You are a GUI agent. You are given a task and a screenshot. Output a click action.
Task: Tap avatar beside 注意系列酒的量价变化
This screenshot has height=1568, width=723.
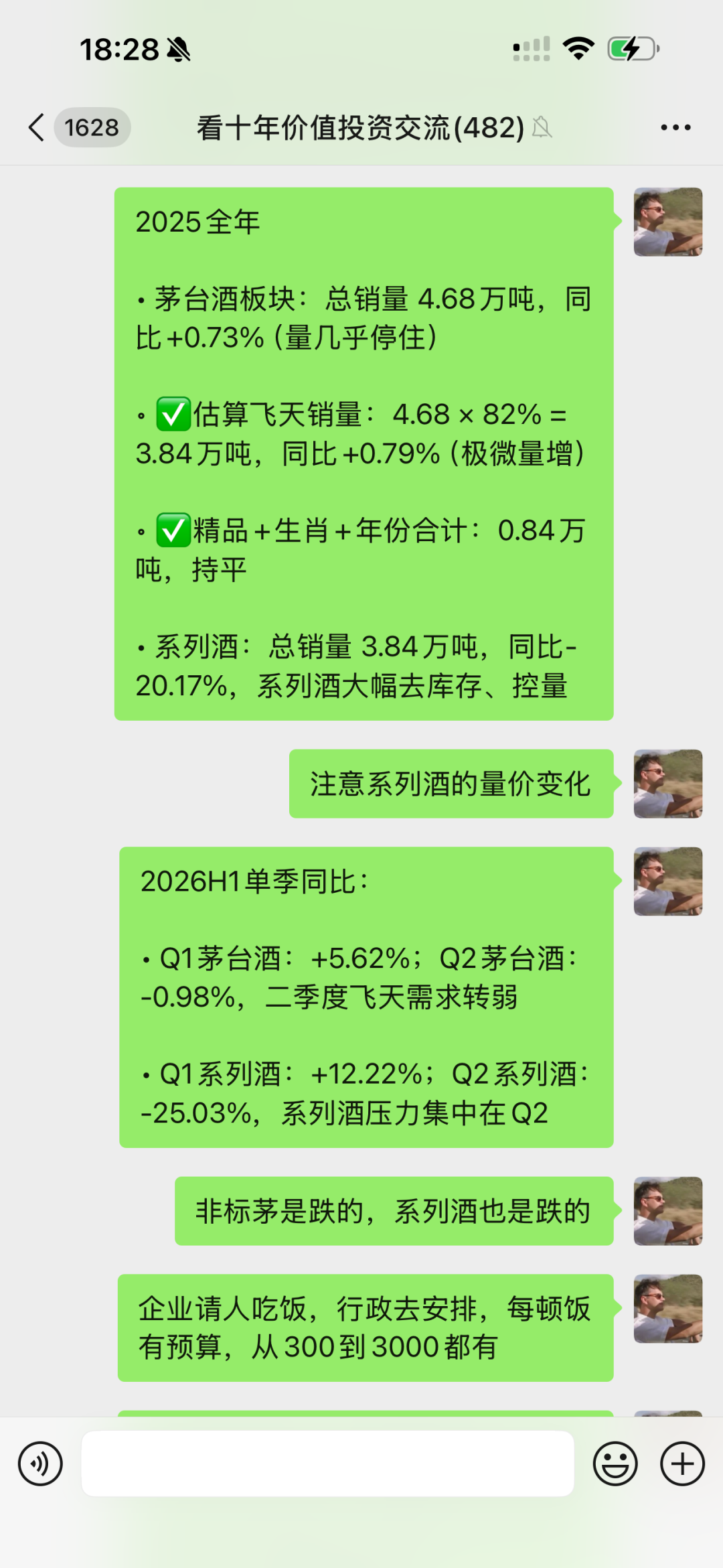point(668,784)
